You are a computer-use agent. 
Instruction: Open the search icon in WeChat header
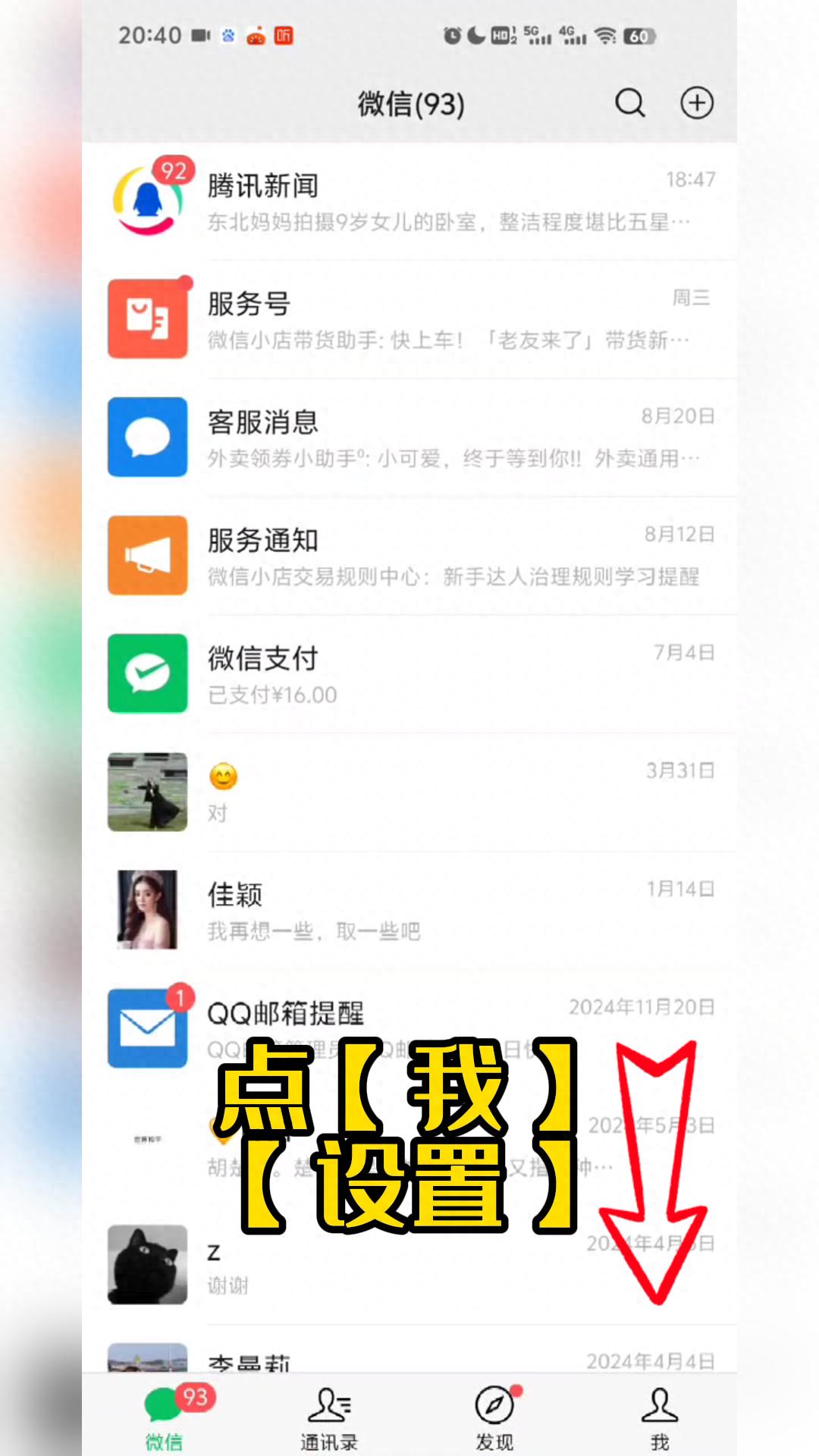coord(629,103)
